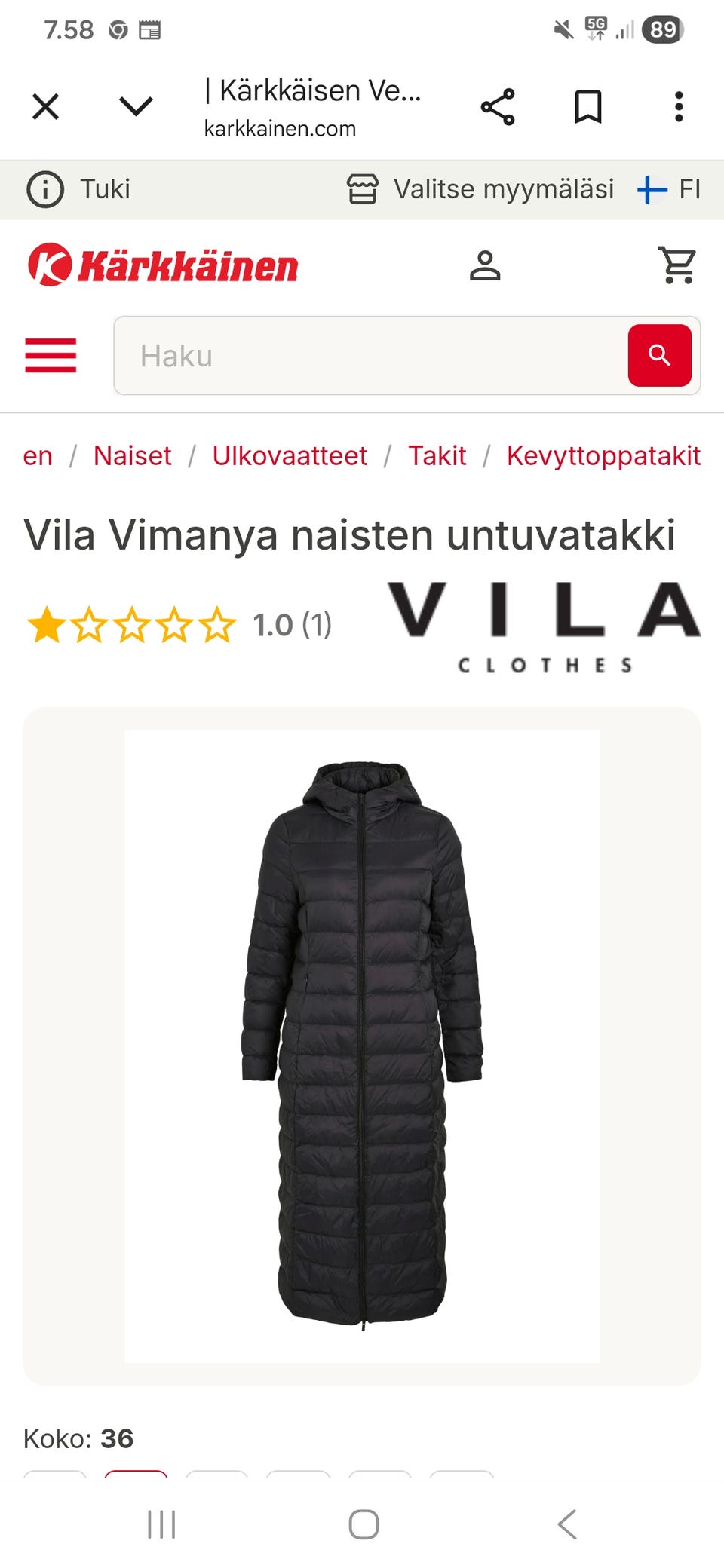The height and width of the screenshot is (1568, 724).
Task: Open the Takit breadcrumb category
Action: point(437,455)
